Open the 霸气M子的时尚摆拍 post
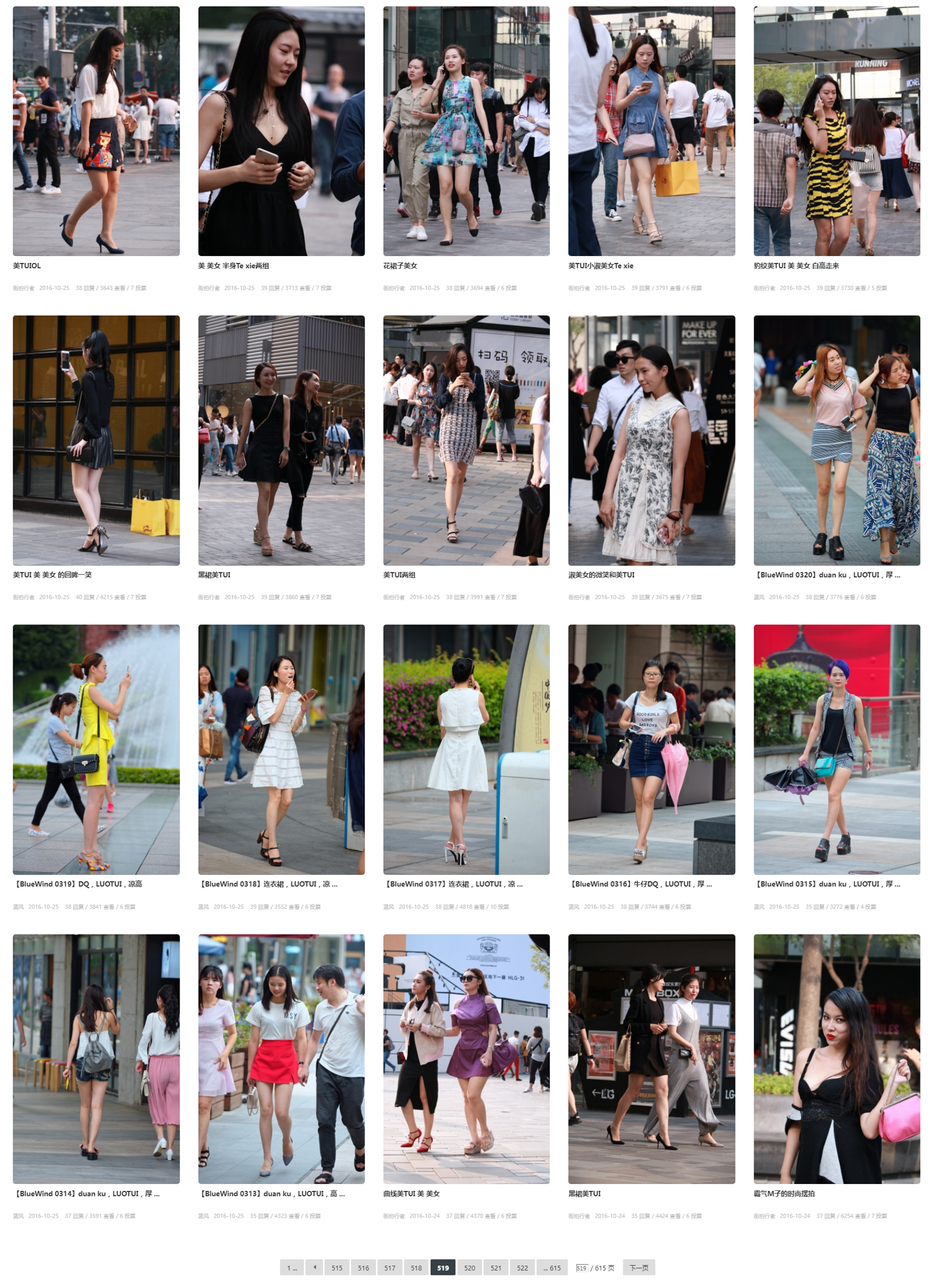 (x=836, y=1058)
